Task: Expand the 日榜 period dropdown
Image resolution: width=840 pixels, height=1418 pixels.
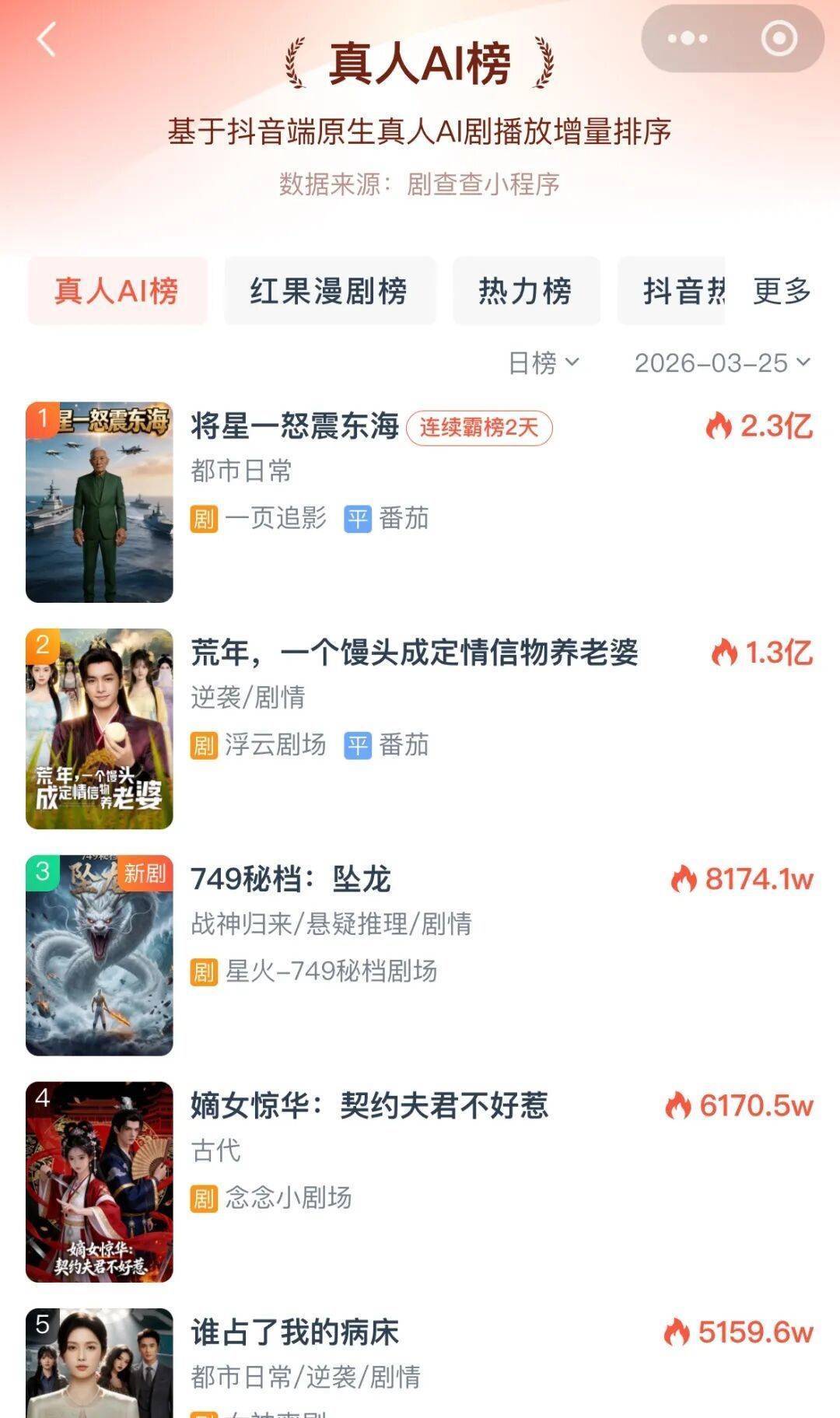Action: coord(543,362)
